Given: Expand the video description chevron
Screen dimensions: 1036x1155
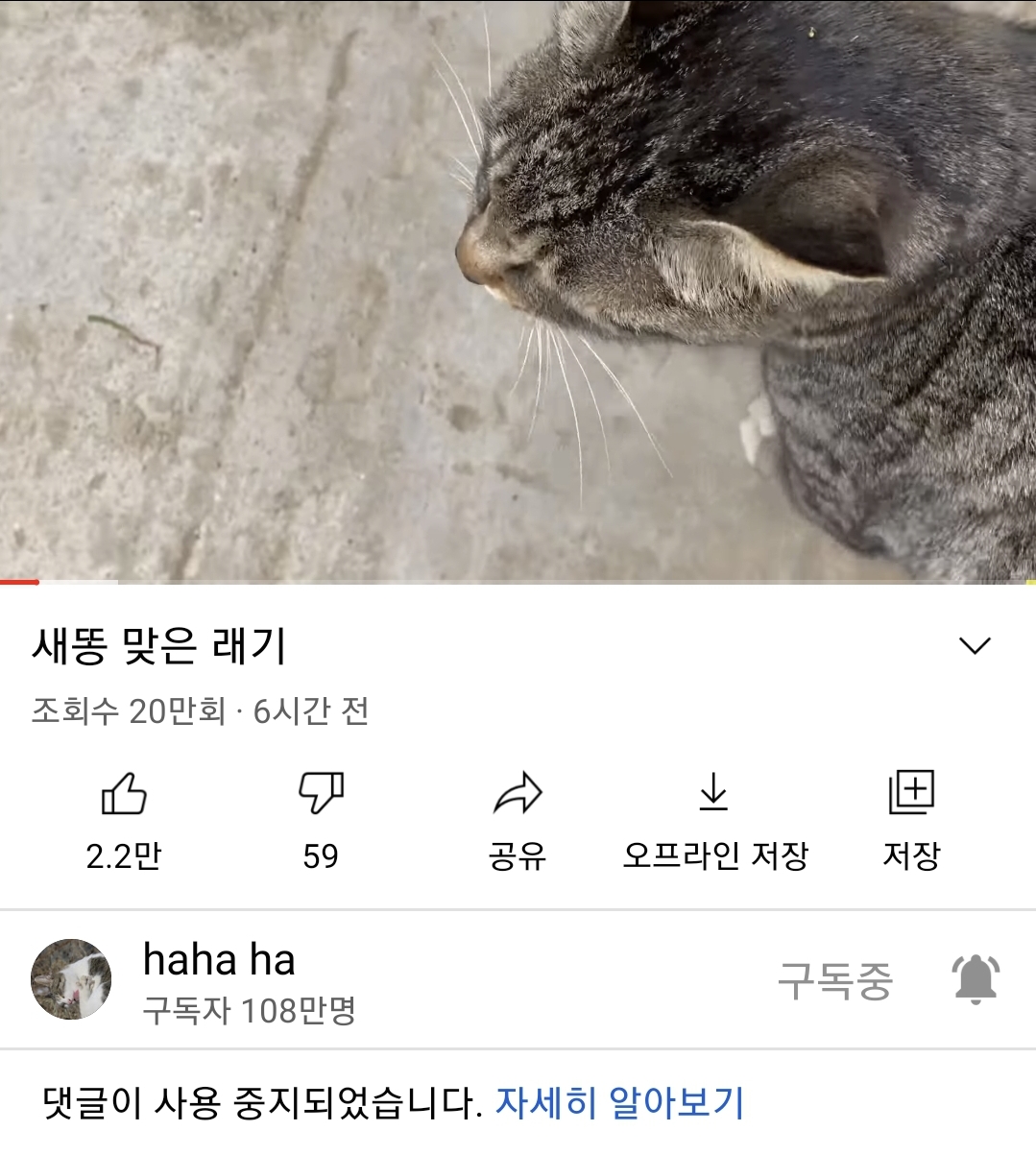Looking at the screenshot, I should point(975,645).
